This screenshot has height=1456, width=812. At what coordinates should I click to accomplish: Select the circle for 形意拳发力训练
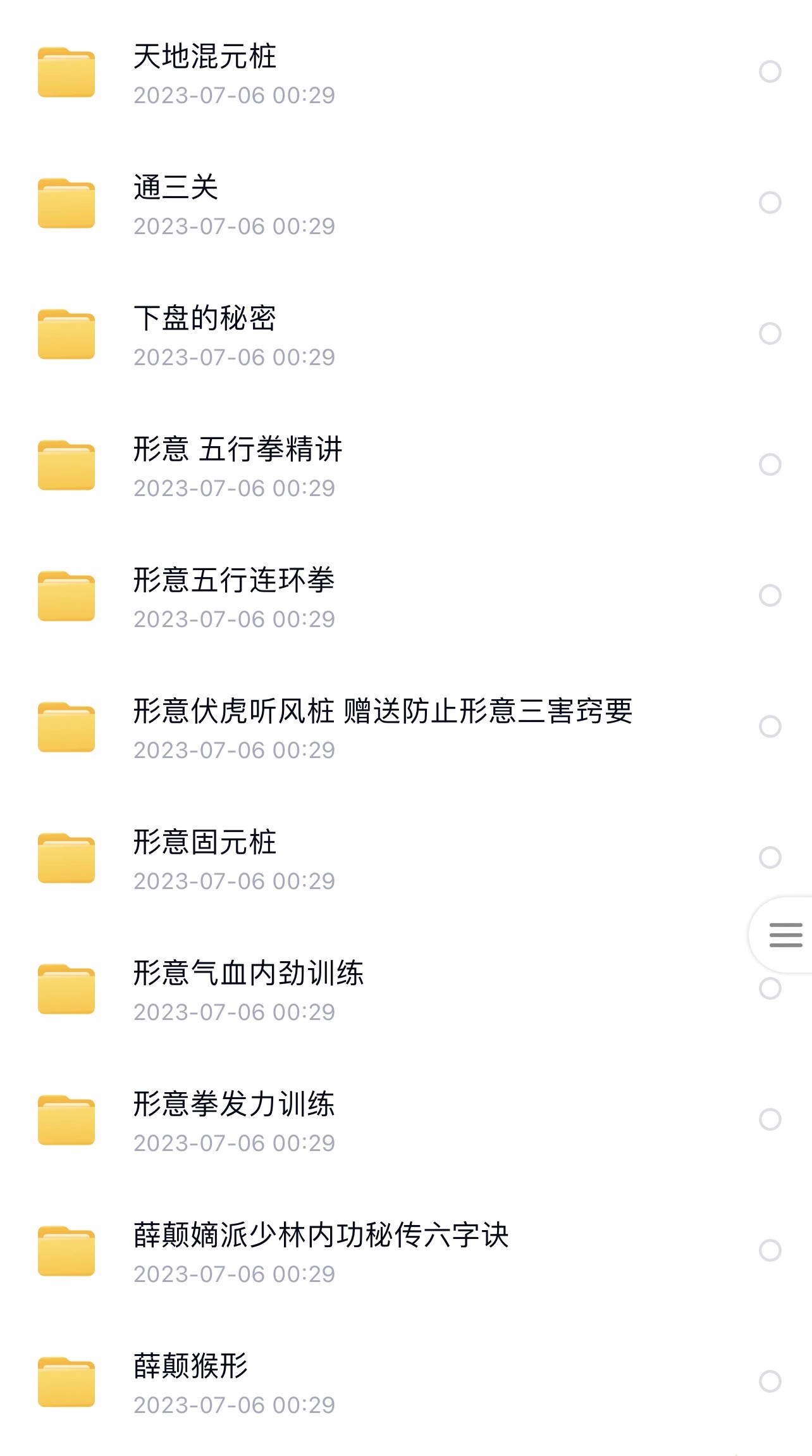click(x=770, y=1119)
